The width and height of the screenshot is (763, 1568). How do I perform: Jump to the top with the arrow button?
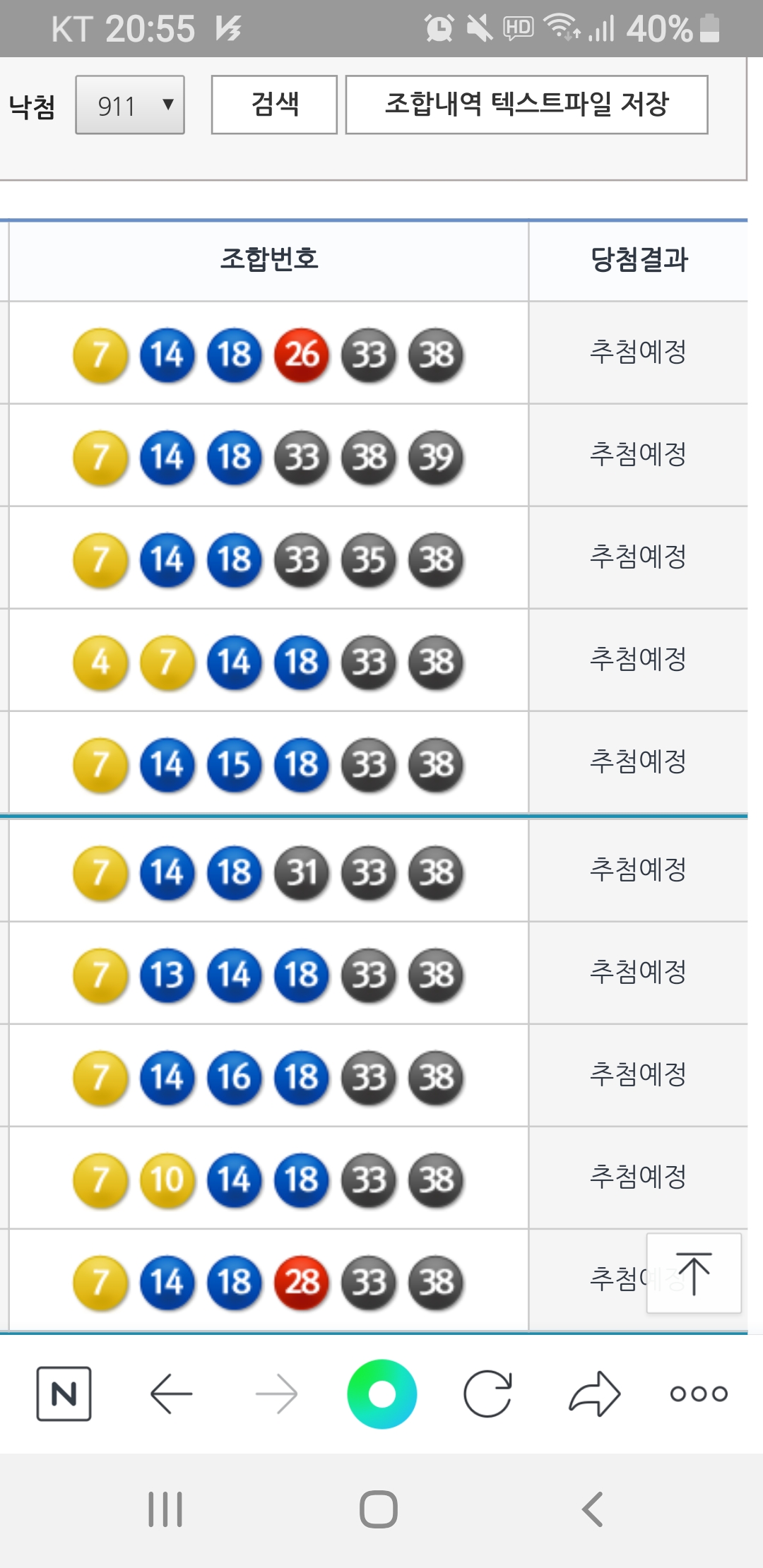point(693,1273)
